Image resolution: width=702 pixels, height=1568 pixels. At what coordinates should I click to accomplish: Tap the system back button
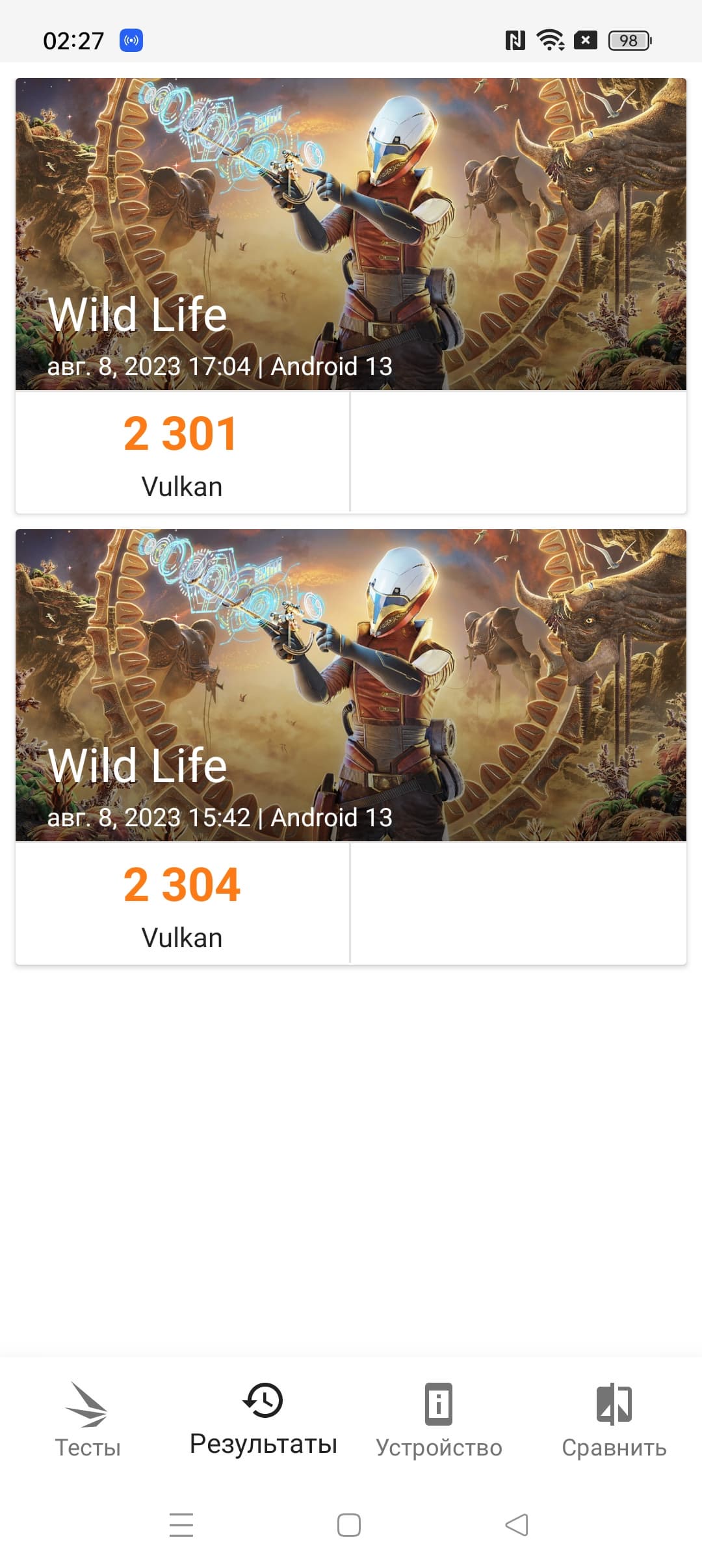pyautogui.click(x=517, y=1525)
